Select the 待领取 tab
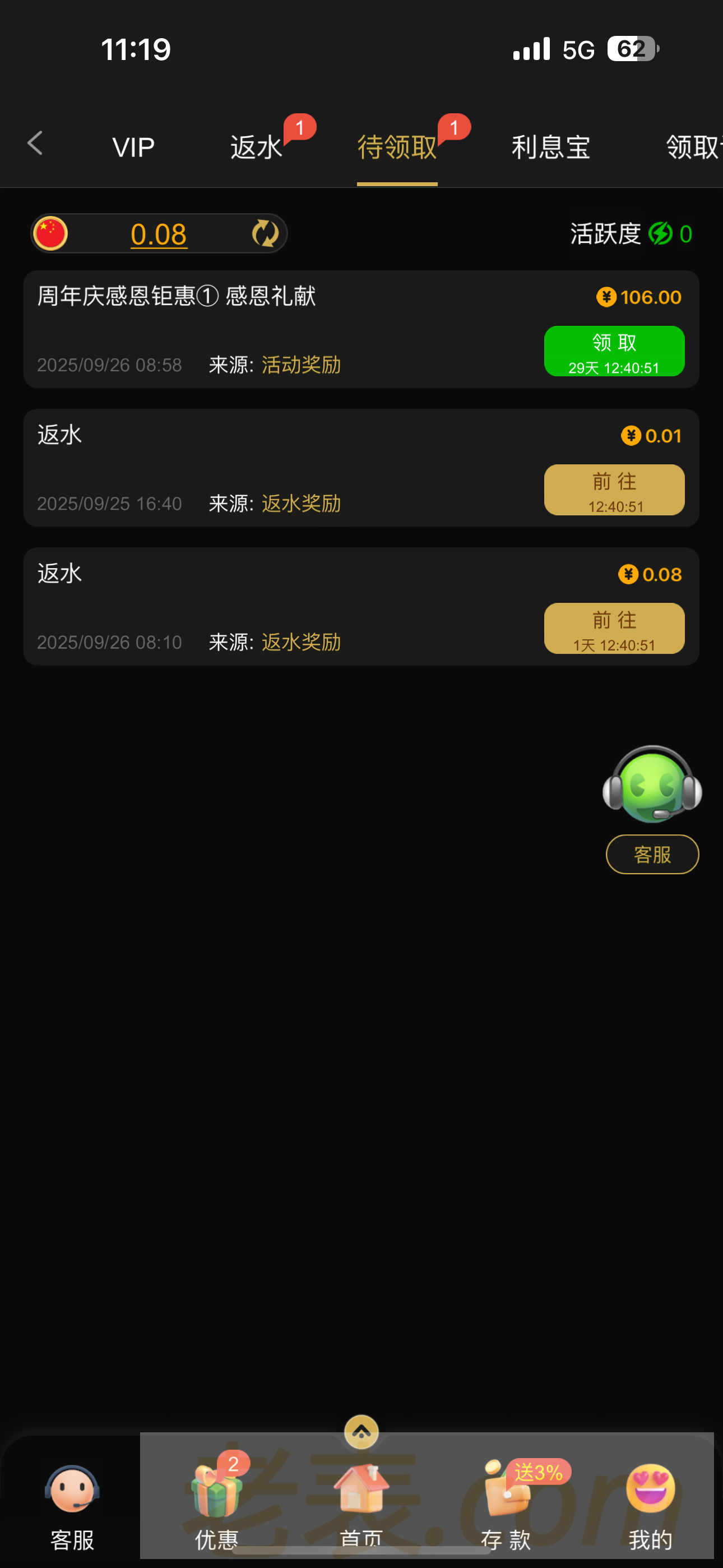 coord(397,147)
